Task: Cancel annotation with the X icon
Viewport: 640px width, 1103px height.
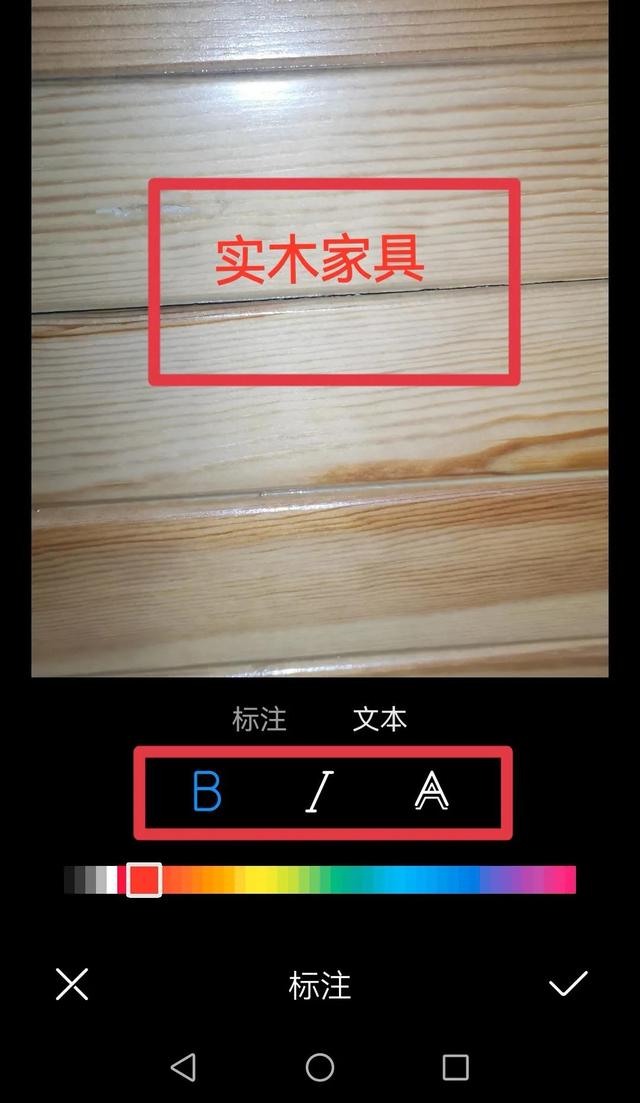Action: (x=72, y=983)
